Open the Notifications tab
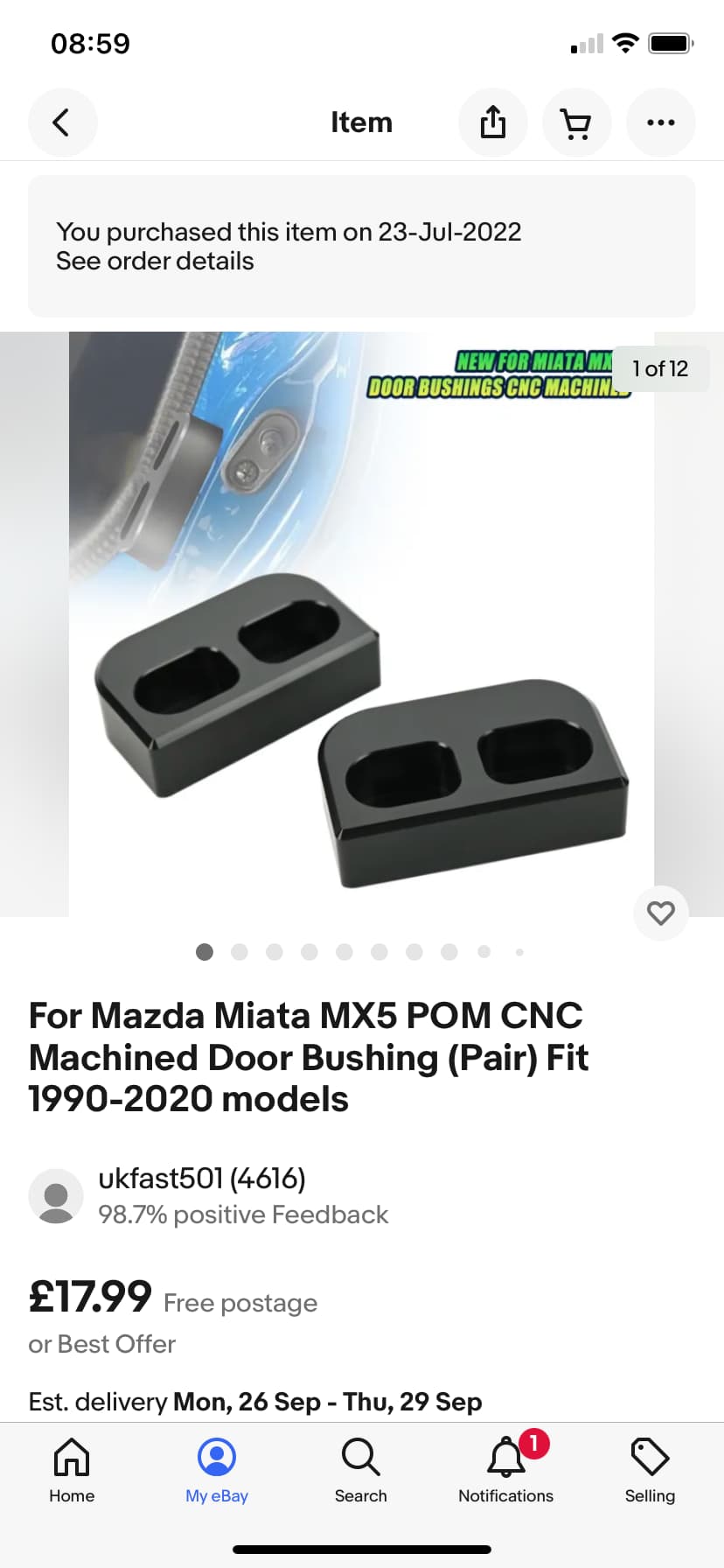 tap(506, 1471)
